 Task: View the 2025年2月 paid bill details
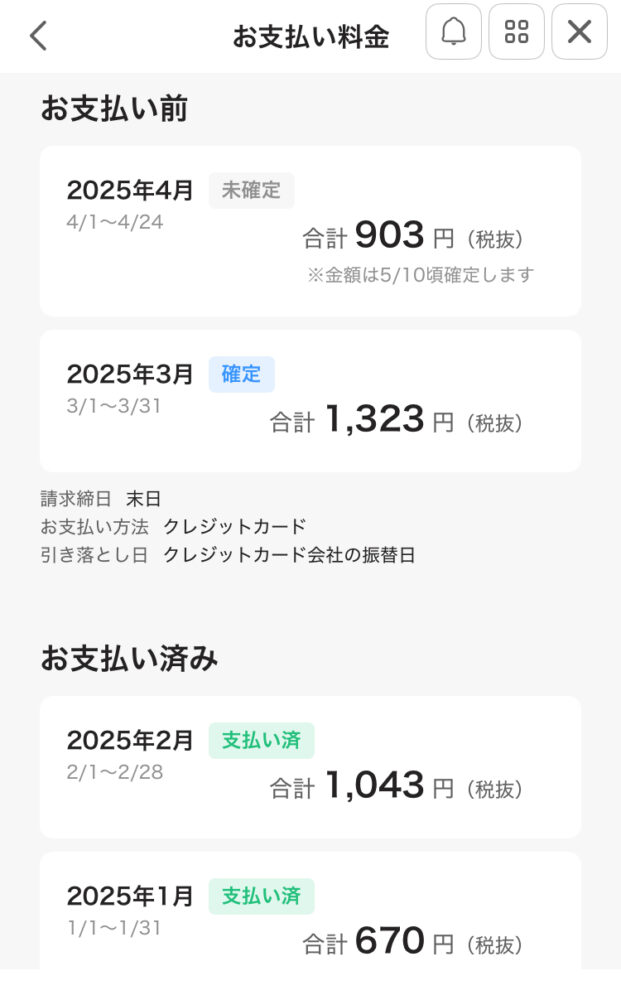(310, 767)
